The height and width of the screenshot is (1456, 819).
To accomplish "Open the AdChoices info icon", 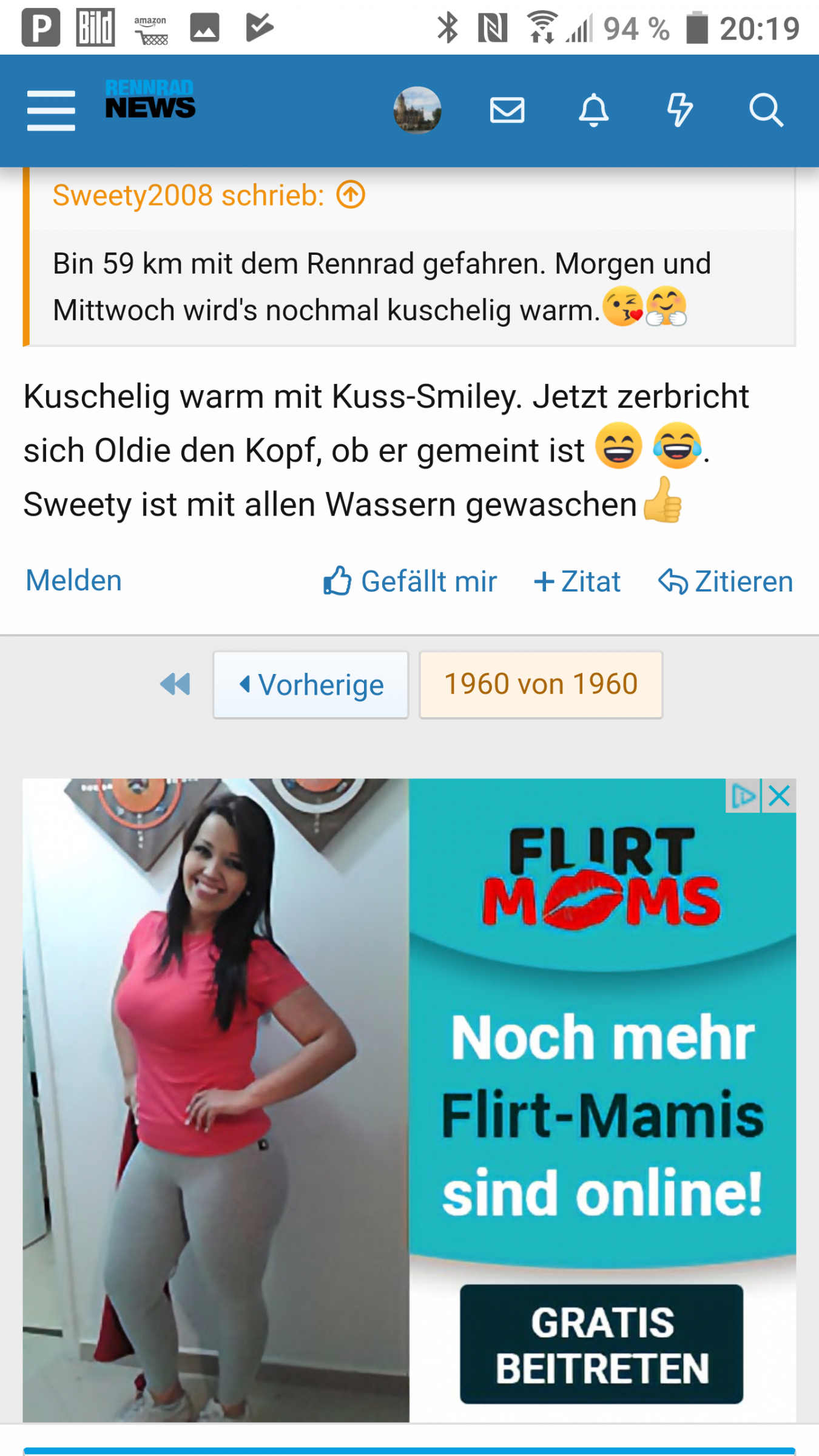I will point(743,795).
